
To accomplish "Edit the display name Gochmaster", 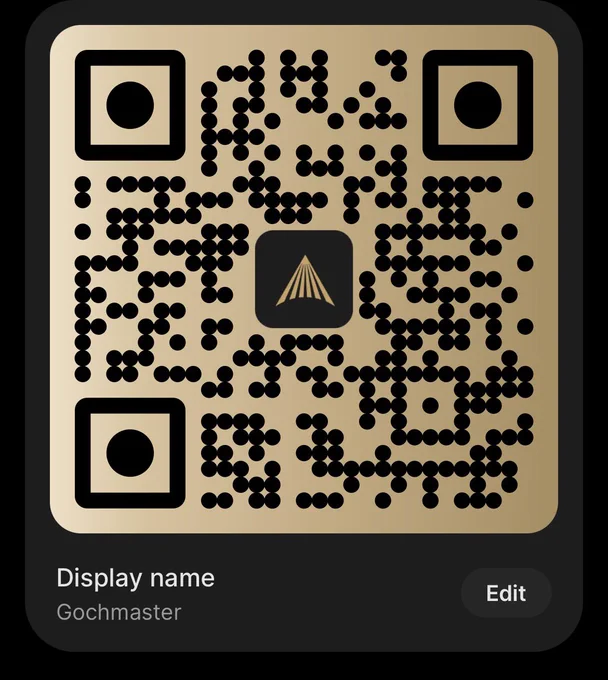I will click(x=506, y=593).
